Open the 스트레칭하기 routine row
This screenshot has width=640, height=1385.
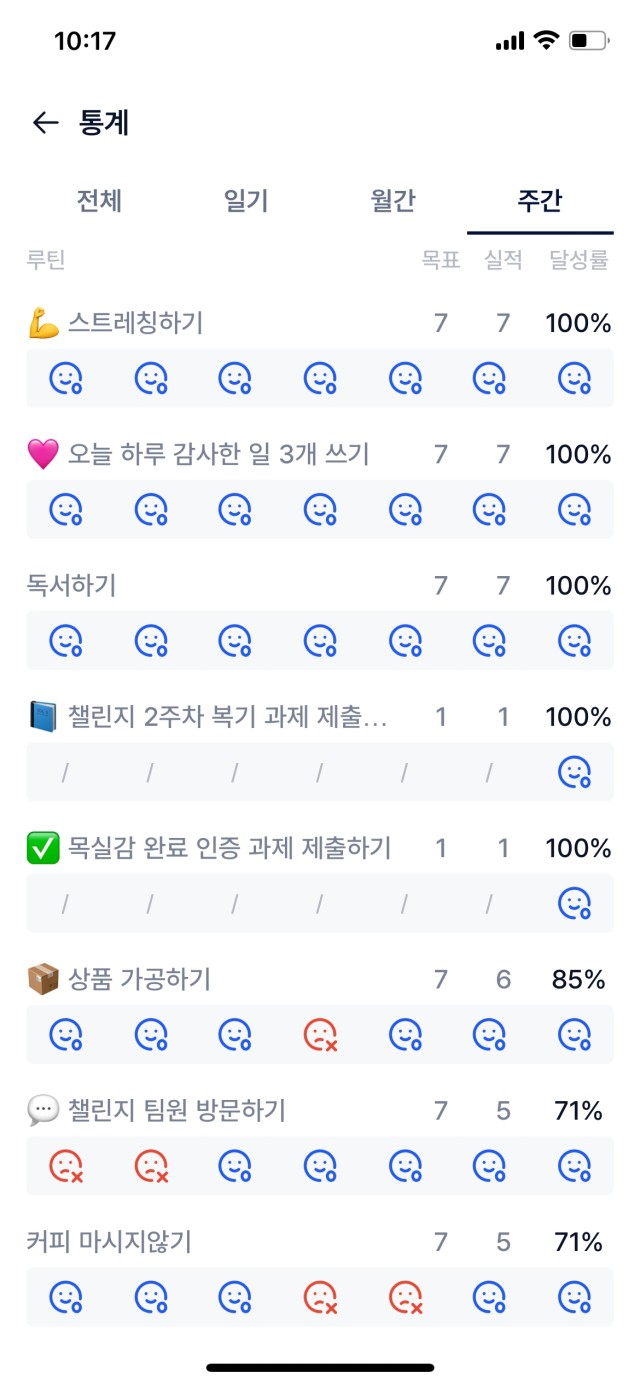click(x=320, y=323)
